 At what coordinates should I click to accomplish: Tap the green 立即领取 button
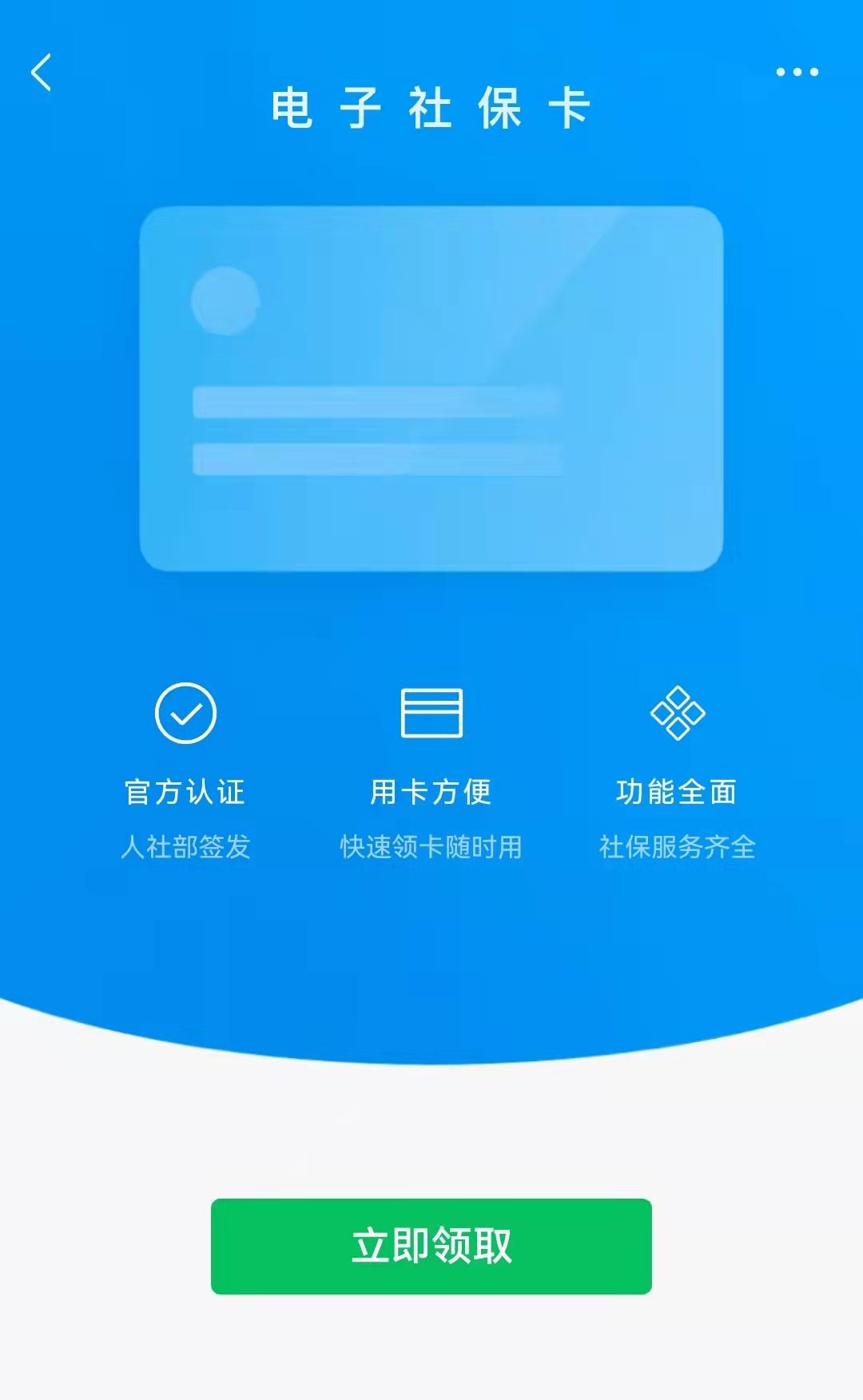tap(431, 1246)
